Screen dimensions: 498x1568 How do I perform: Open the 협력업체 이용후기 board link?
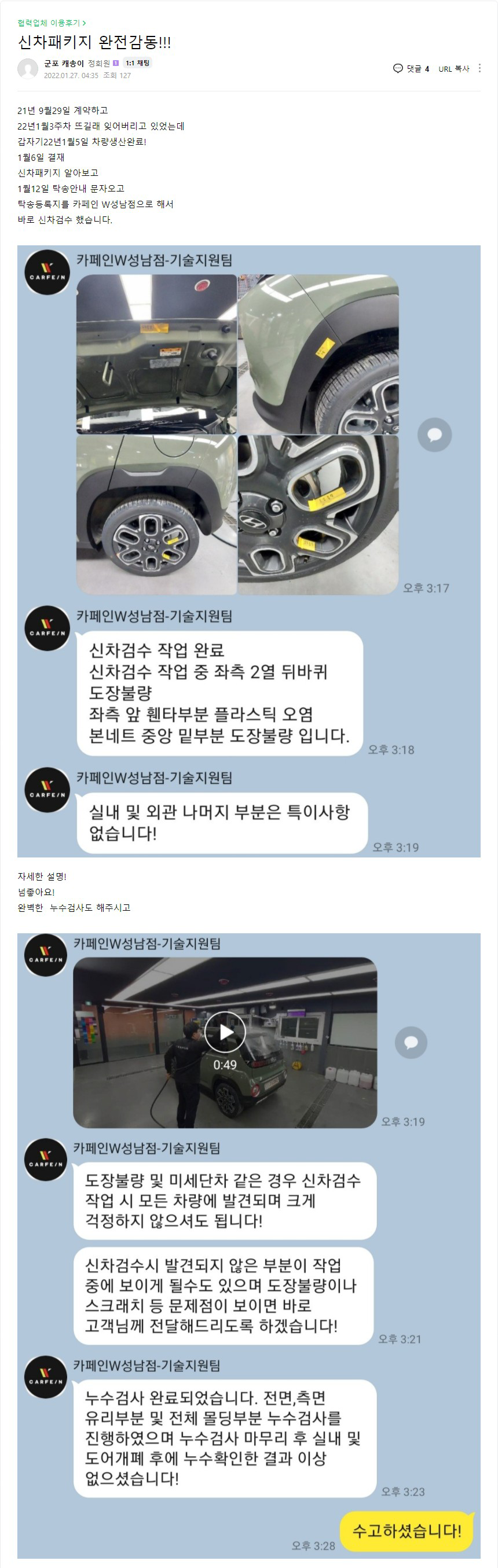pos(51,23)
